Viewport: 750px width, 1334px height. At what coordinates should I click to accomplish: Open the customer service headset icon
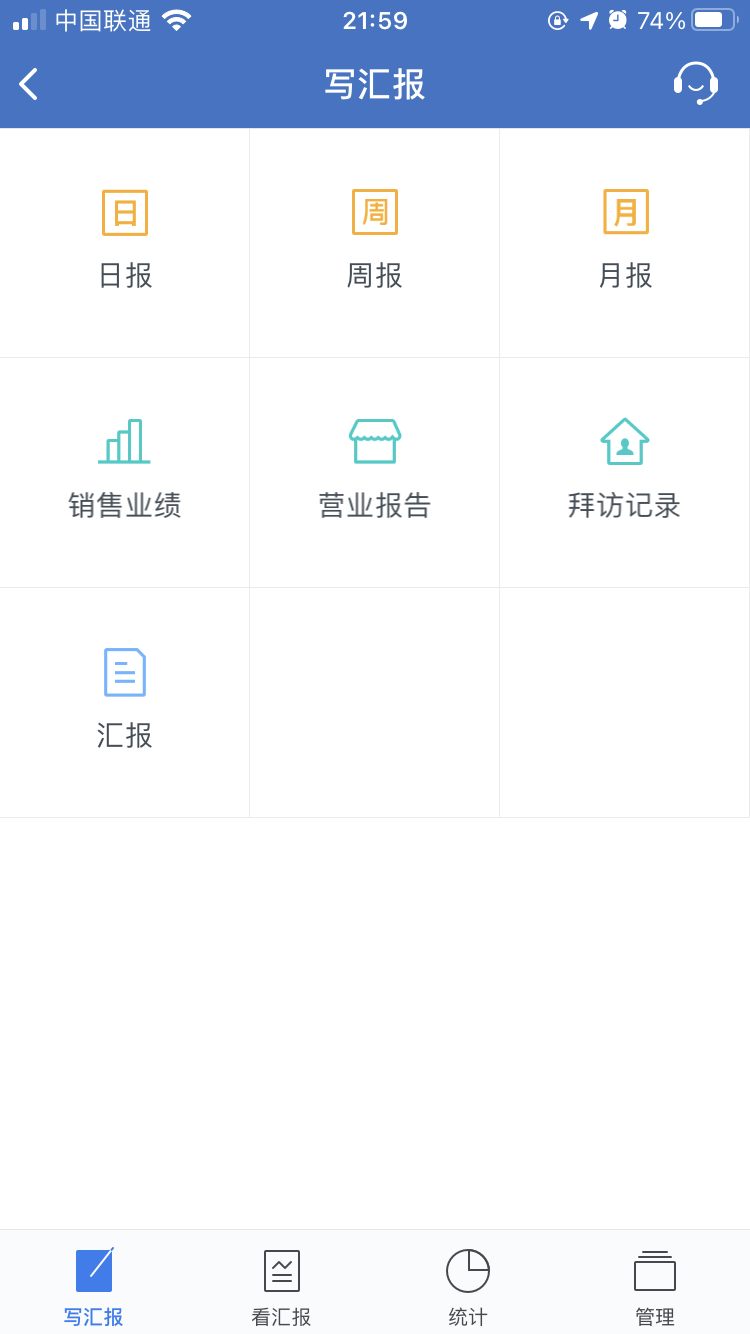695,84
